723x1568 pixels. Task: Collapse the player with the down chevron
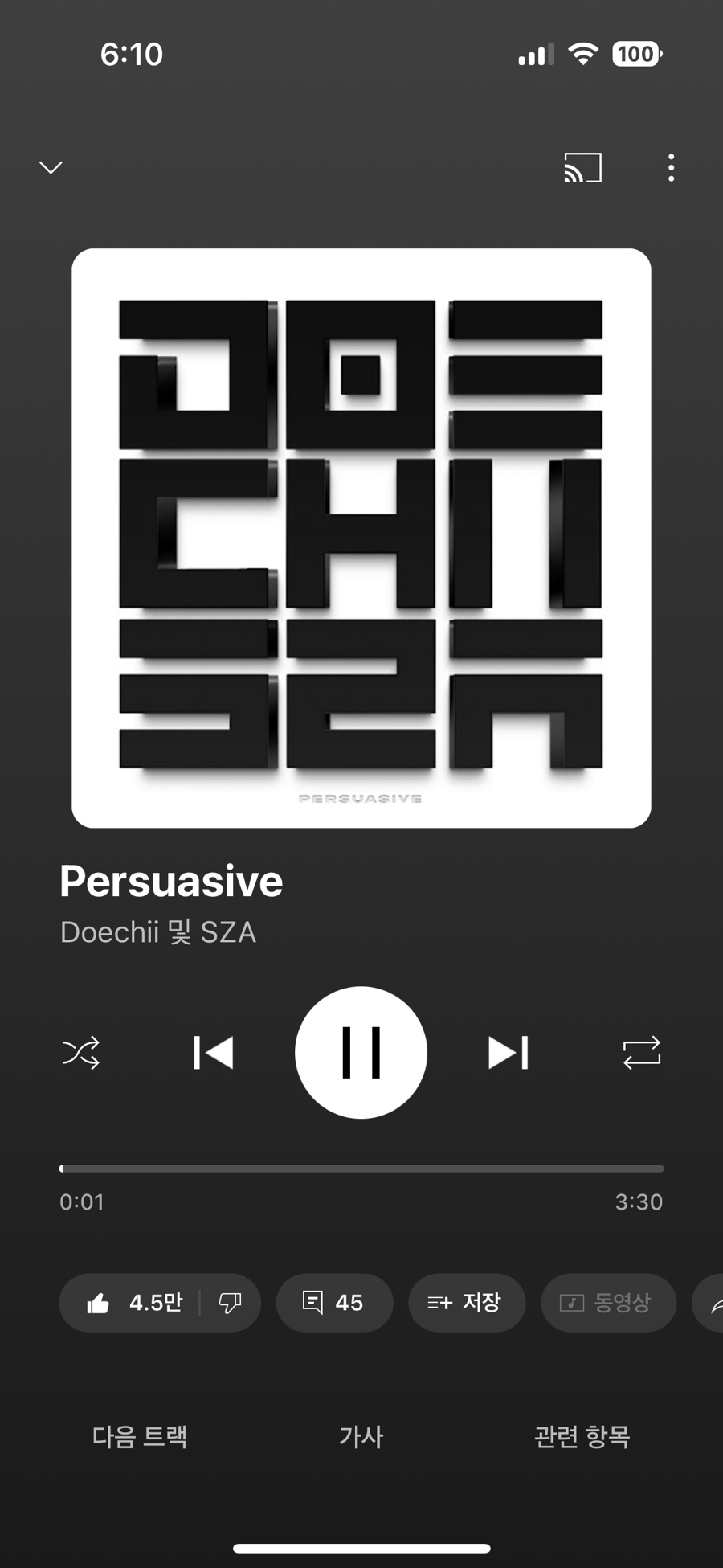[x=51, y=167]
